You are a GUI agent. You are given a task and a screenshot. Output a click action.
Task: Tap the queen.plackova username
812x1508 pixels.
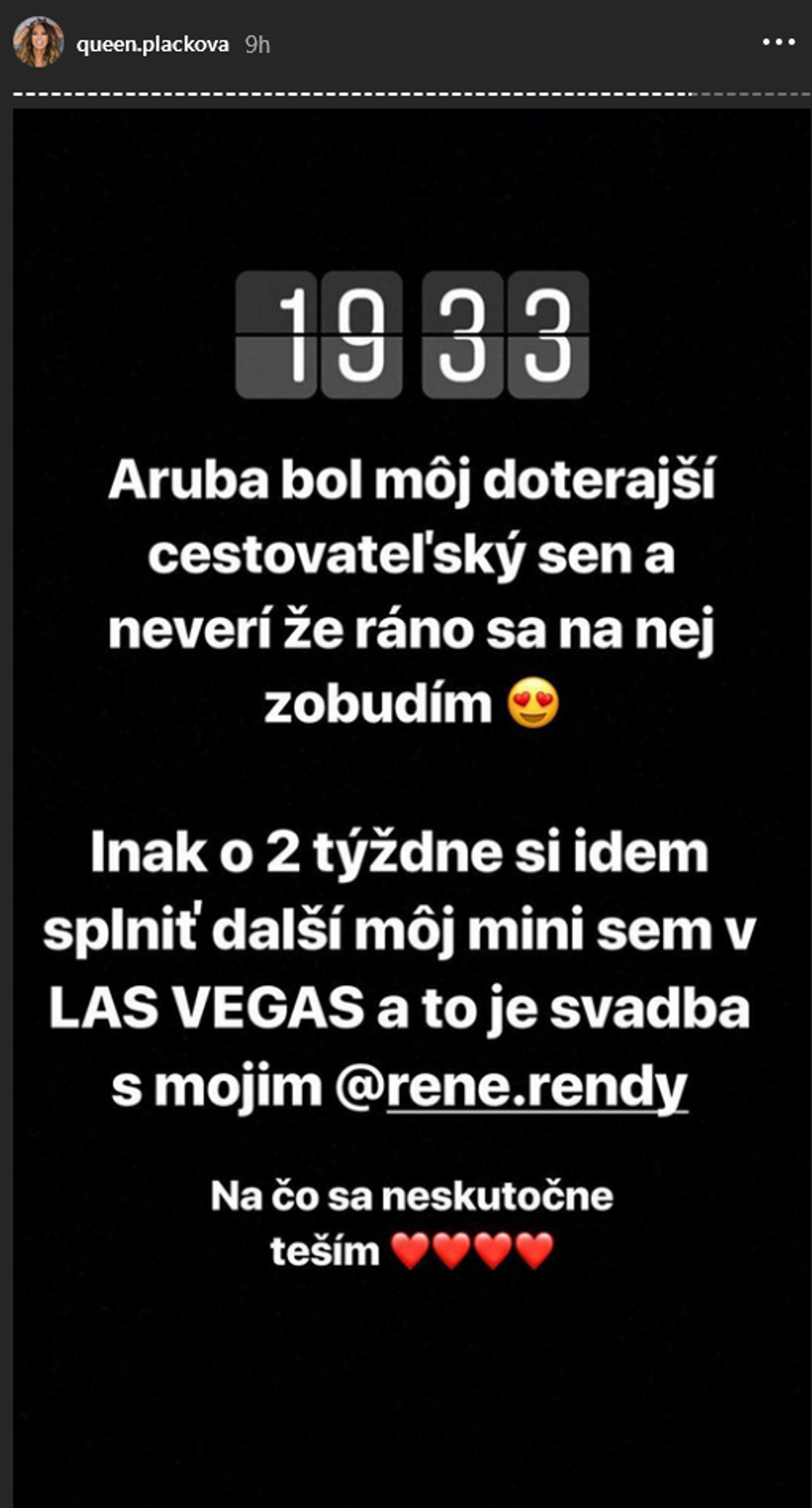coord(152,44)
